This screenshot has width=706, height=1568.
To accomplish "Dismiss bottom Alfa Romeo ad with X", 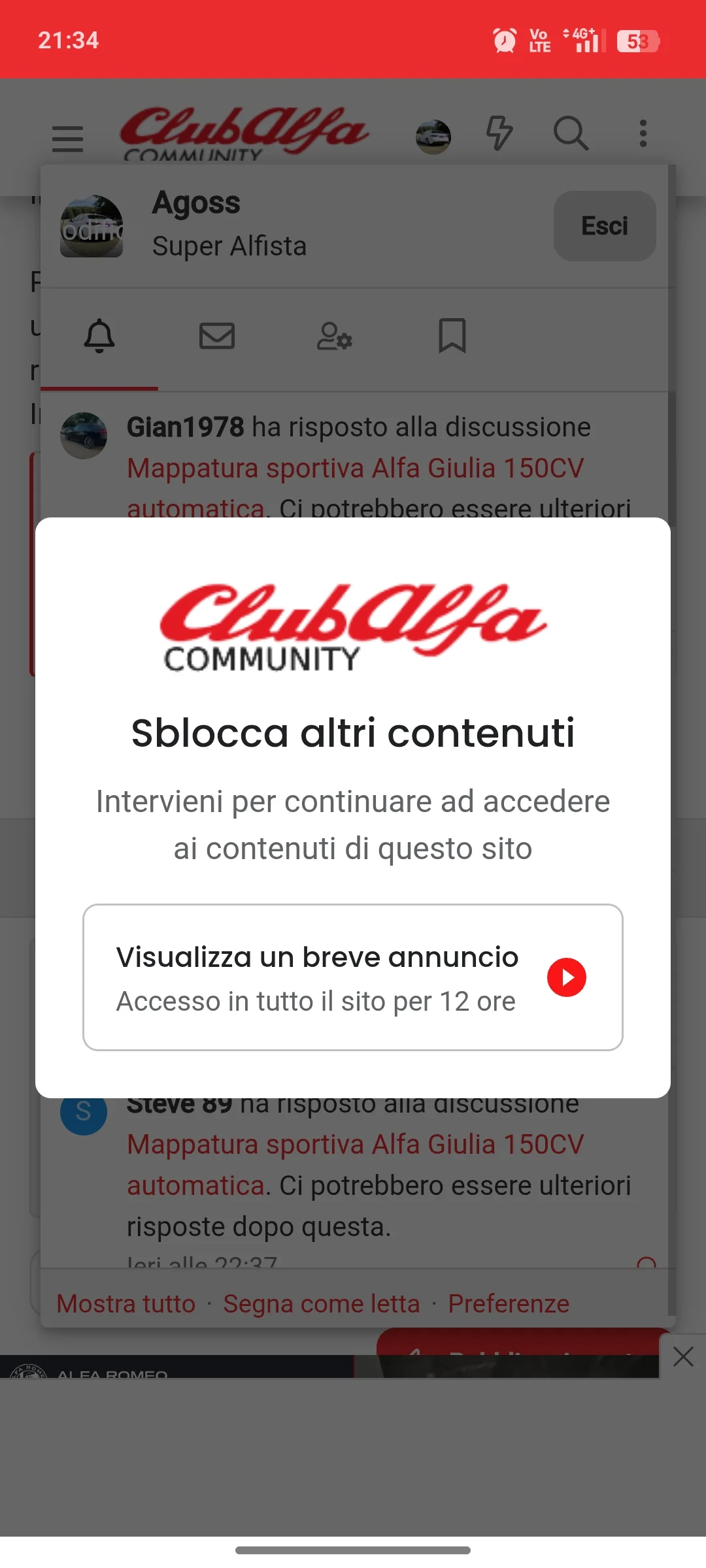I will click(x=682, y=1357).
